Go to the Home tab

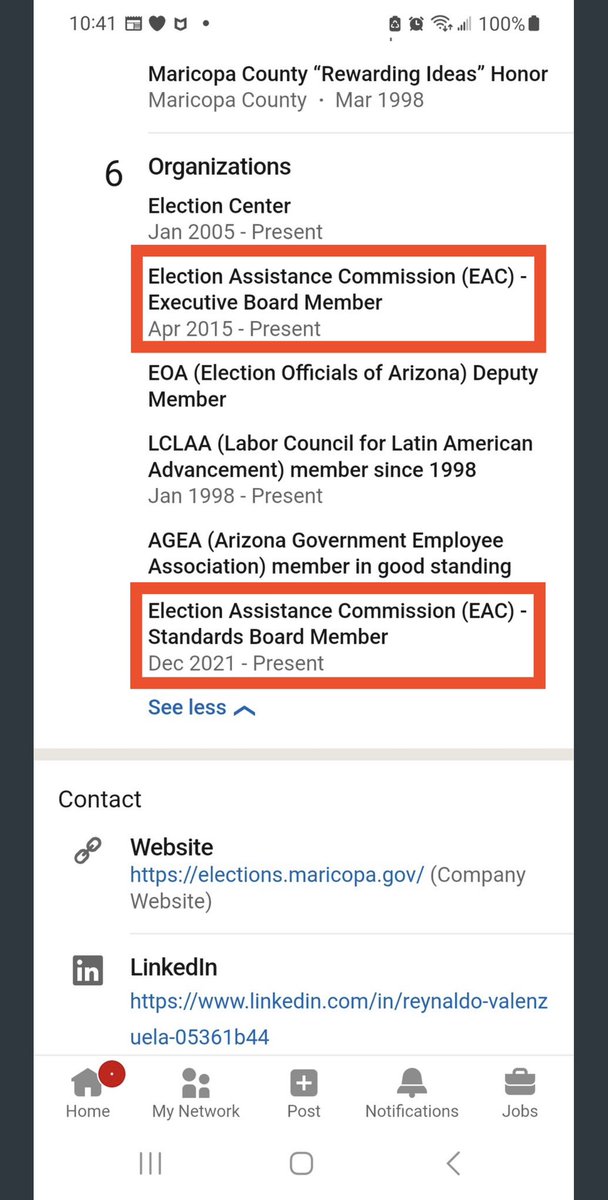tap(88, 1092)
